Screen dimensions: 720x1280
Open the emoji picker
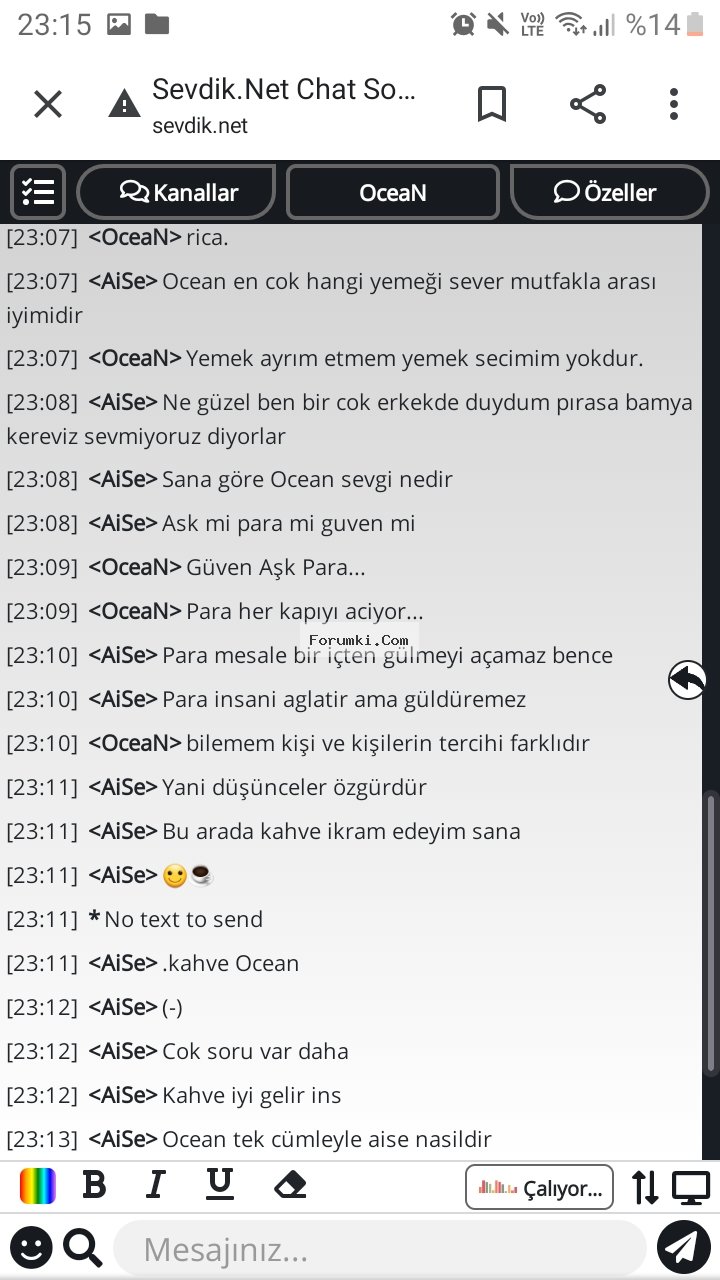click(31, 1248)
